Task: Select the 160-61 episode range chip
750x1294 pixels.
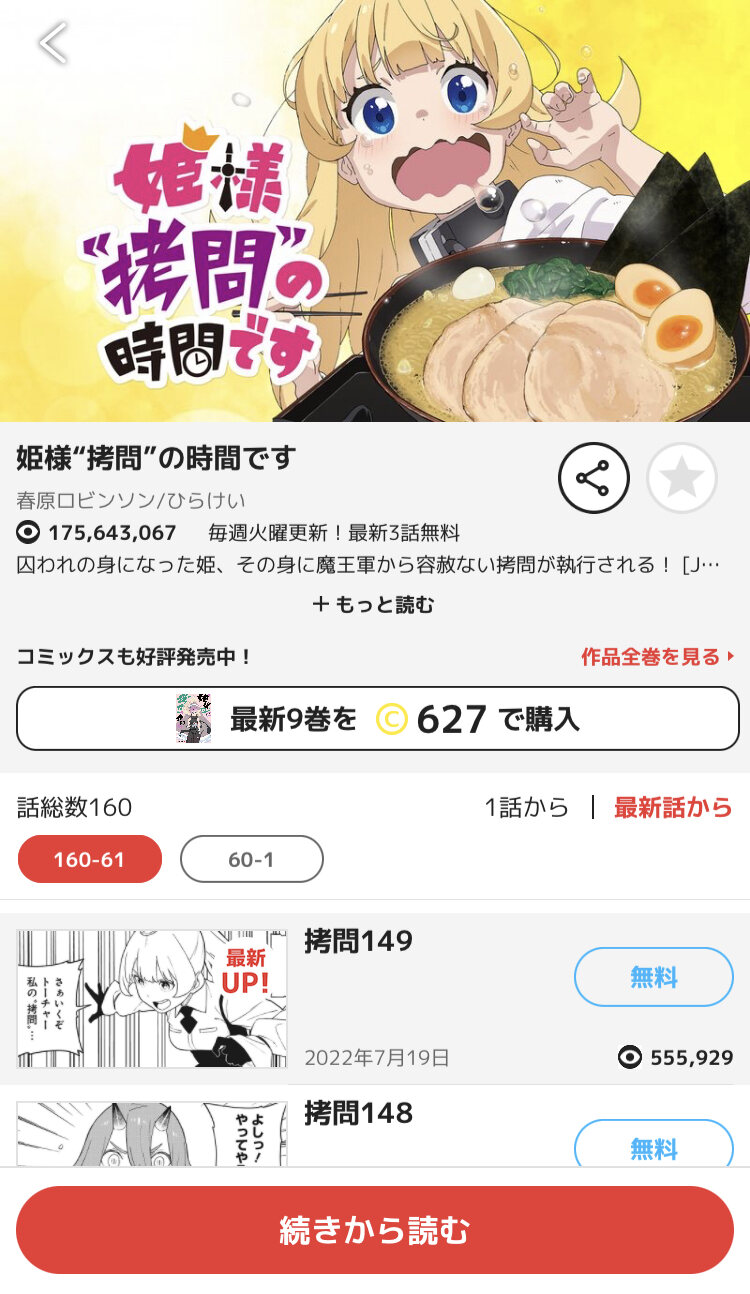Action: [90, 859]
